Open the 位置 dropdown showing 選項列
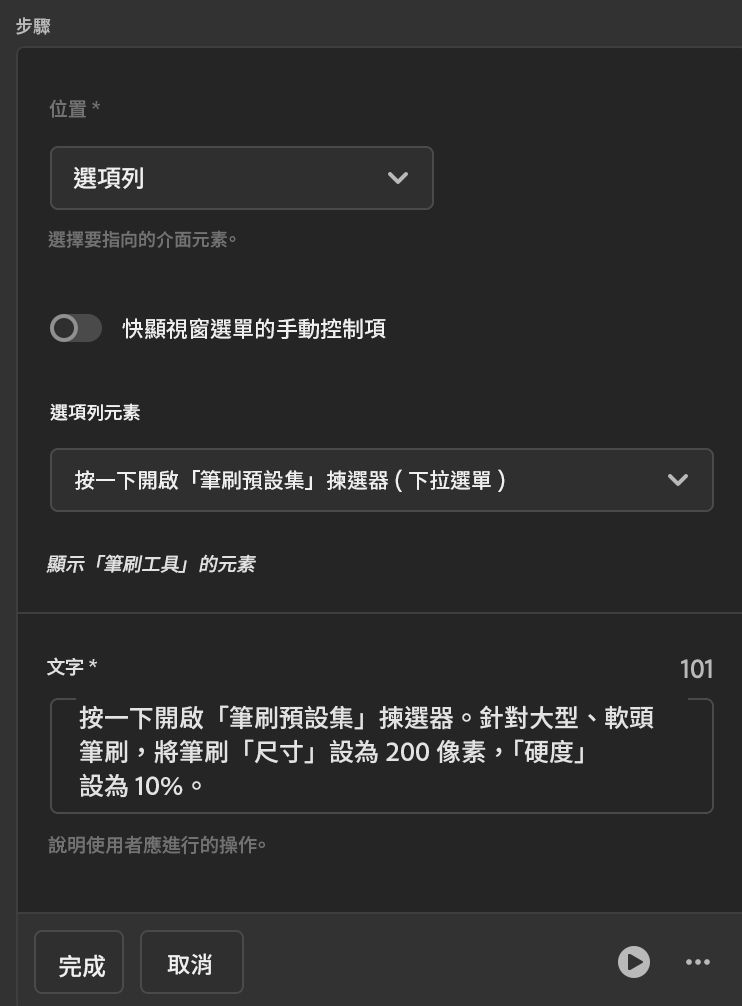The width and height of the screenshot is (742, 1006). coord(241,178)
